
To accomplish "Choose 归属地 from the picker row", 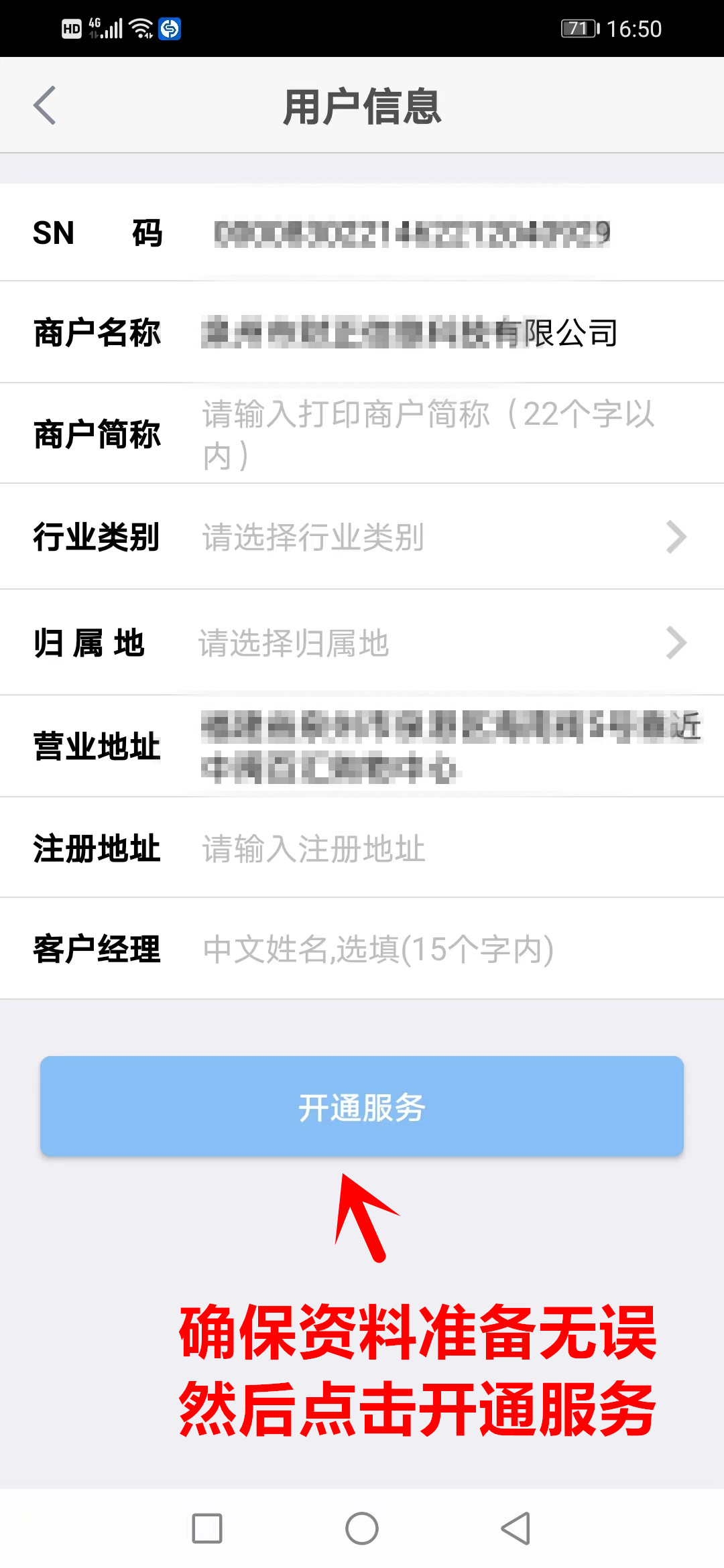I will click(362, 643).
